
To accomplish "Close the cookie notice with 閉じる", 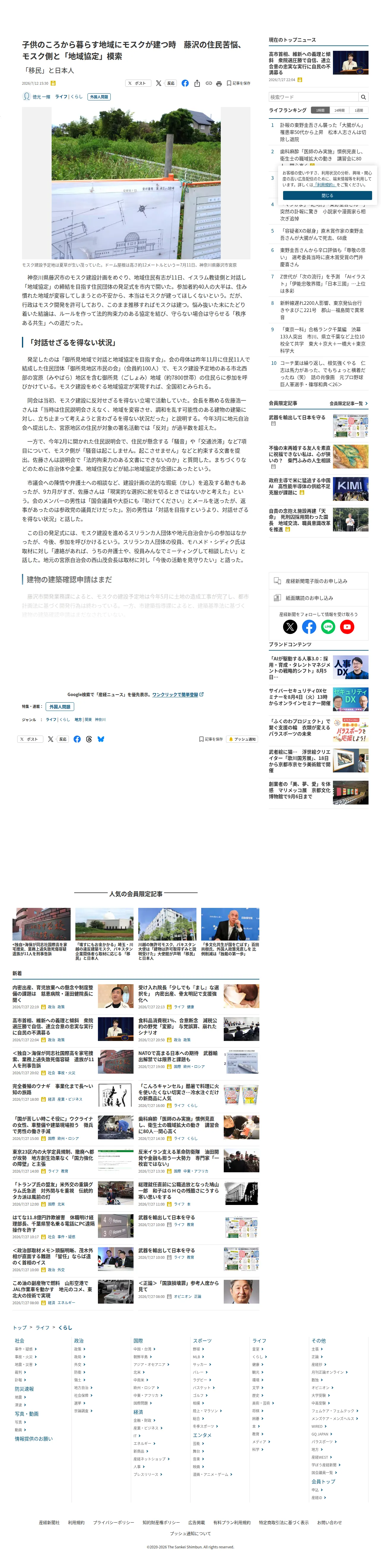I will [328, 195].
